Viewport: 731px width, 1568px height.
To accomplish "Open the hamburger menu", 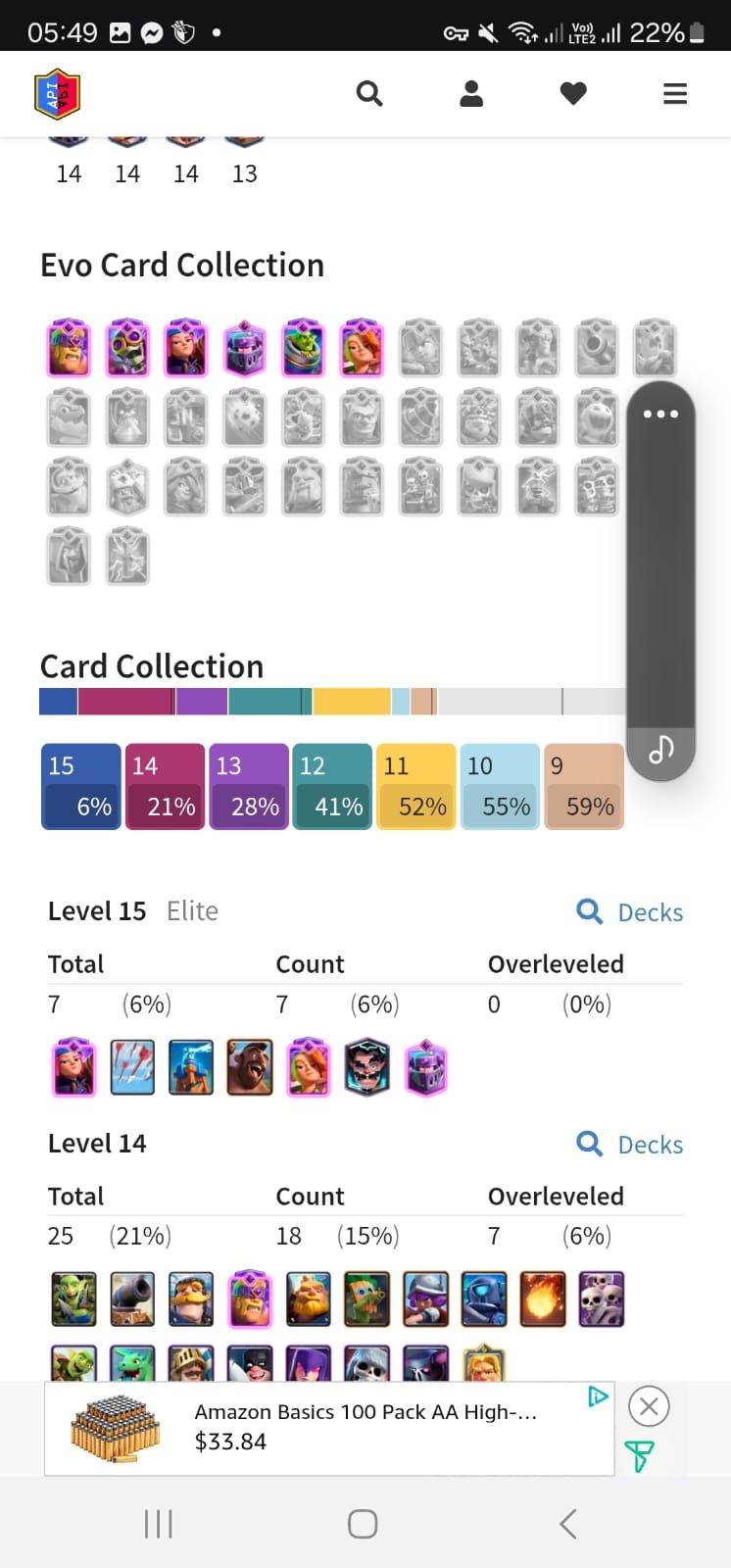I will pos(675,94).
